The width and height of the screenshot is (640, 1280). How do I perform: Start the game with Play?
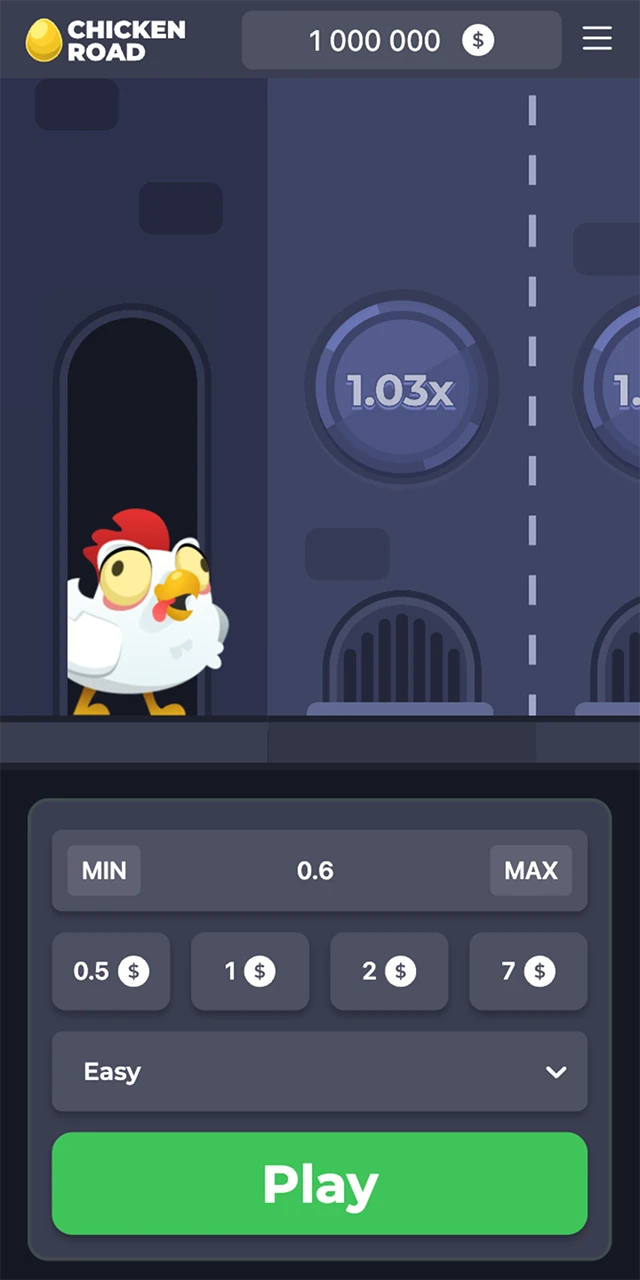click(x=319, y=1184)
